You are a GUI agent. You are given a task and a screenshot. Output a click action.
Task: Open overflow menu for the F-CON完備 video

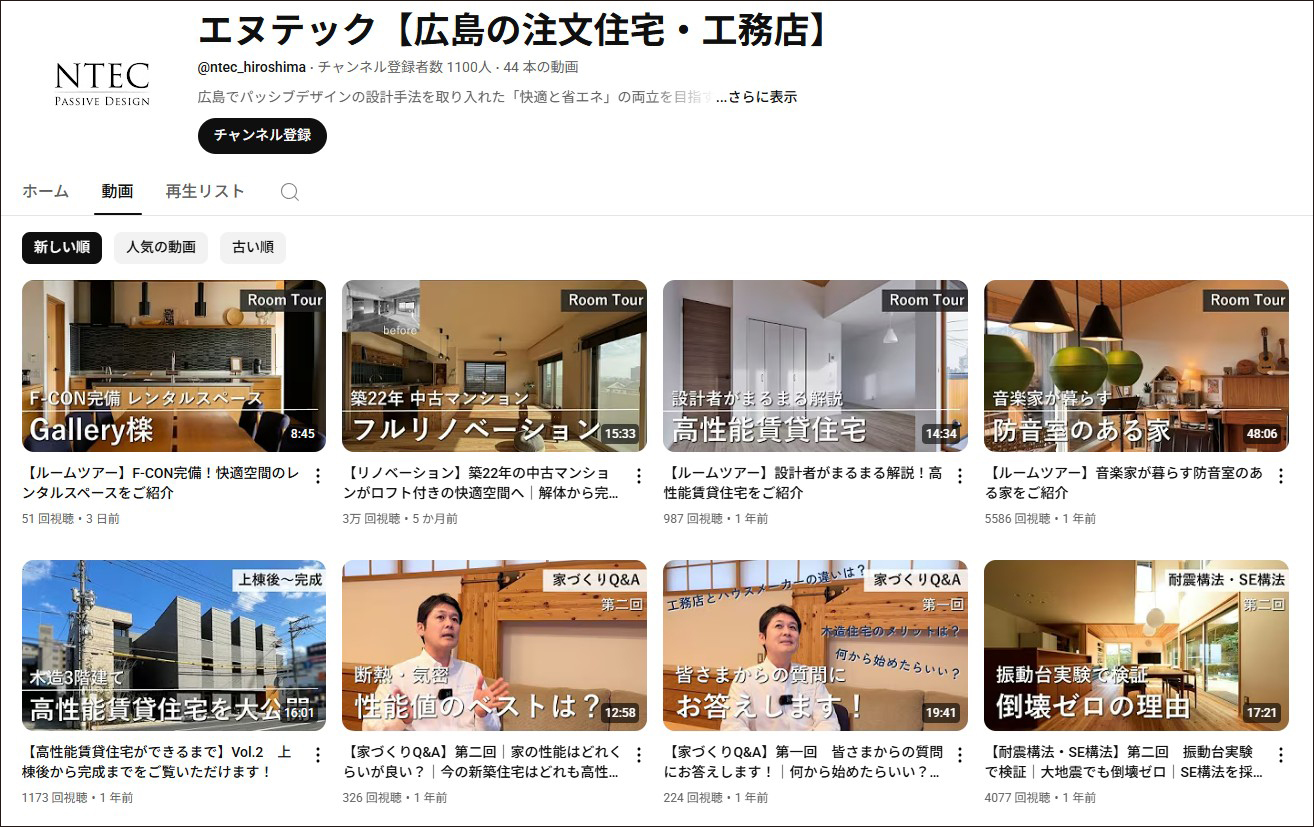[x=318, y=476]
